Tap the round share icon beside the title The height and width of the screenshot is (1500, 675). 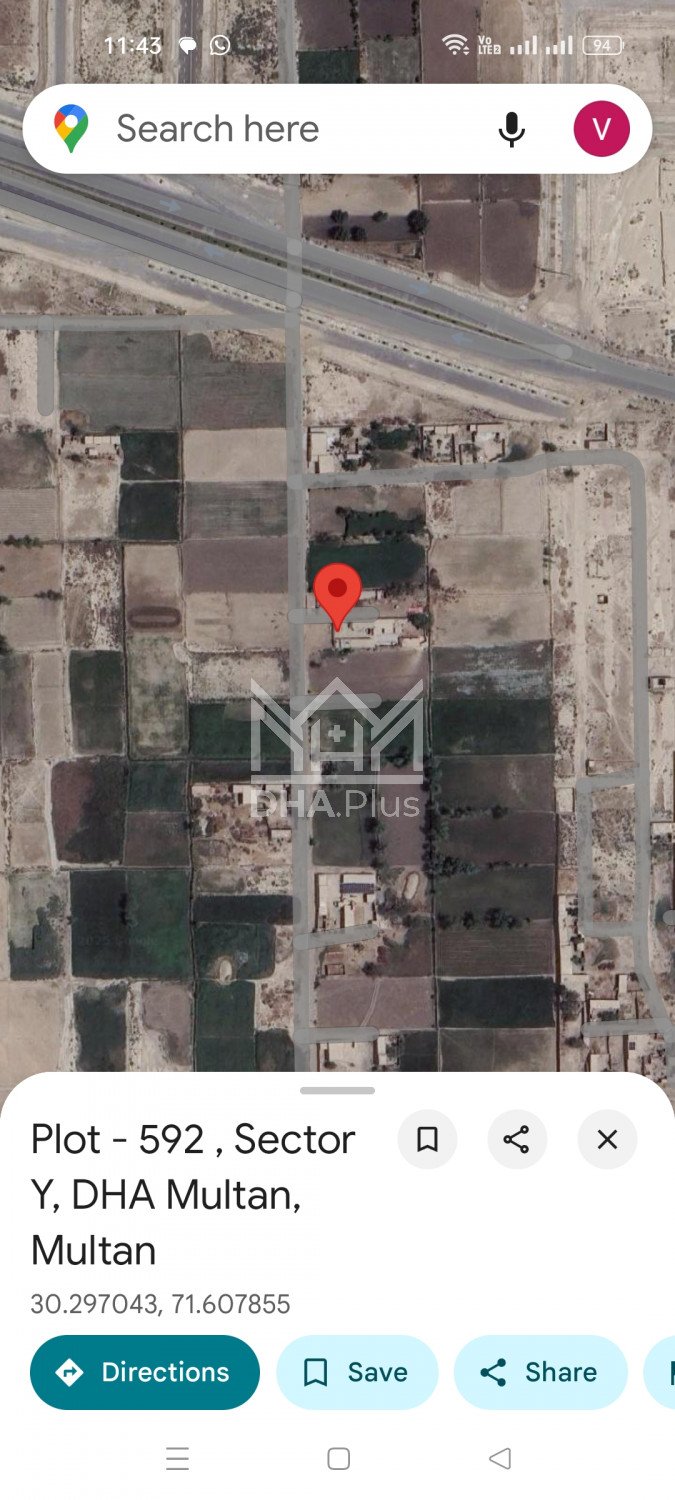point(517,1139)
